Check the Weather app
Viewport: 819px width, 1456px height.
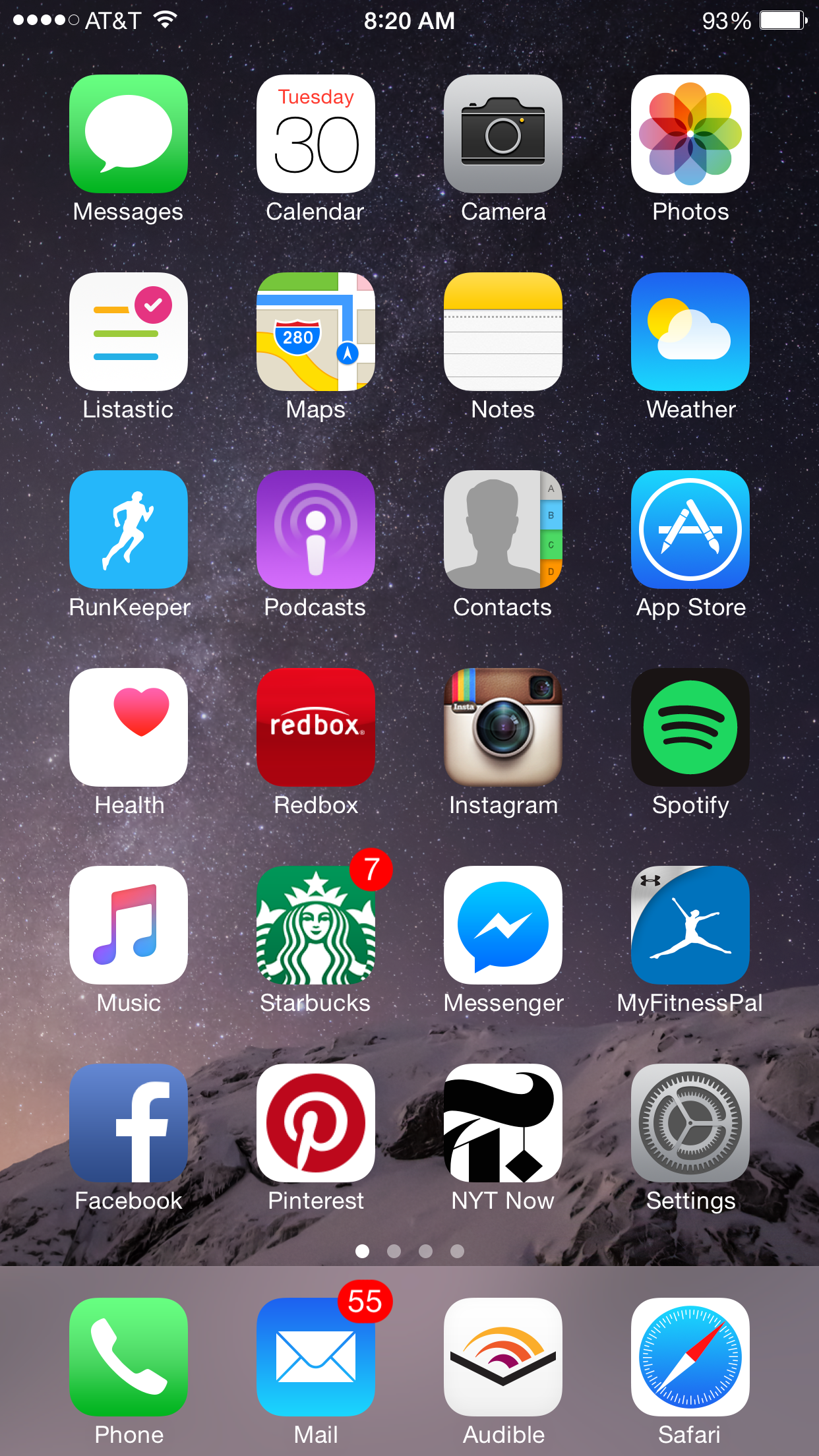[690, 332]
